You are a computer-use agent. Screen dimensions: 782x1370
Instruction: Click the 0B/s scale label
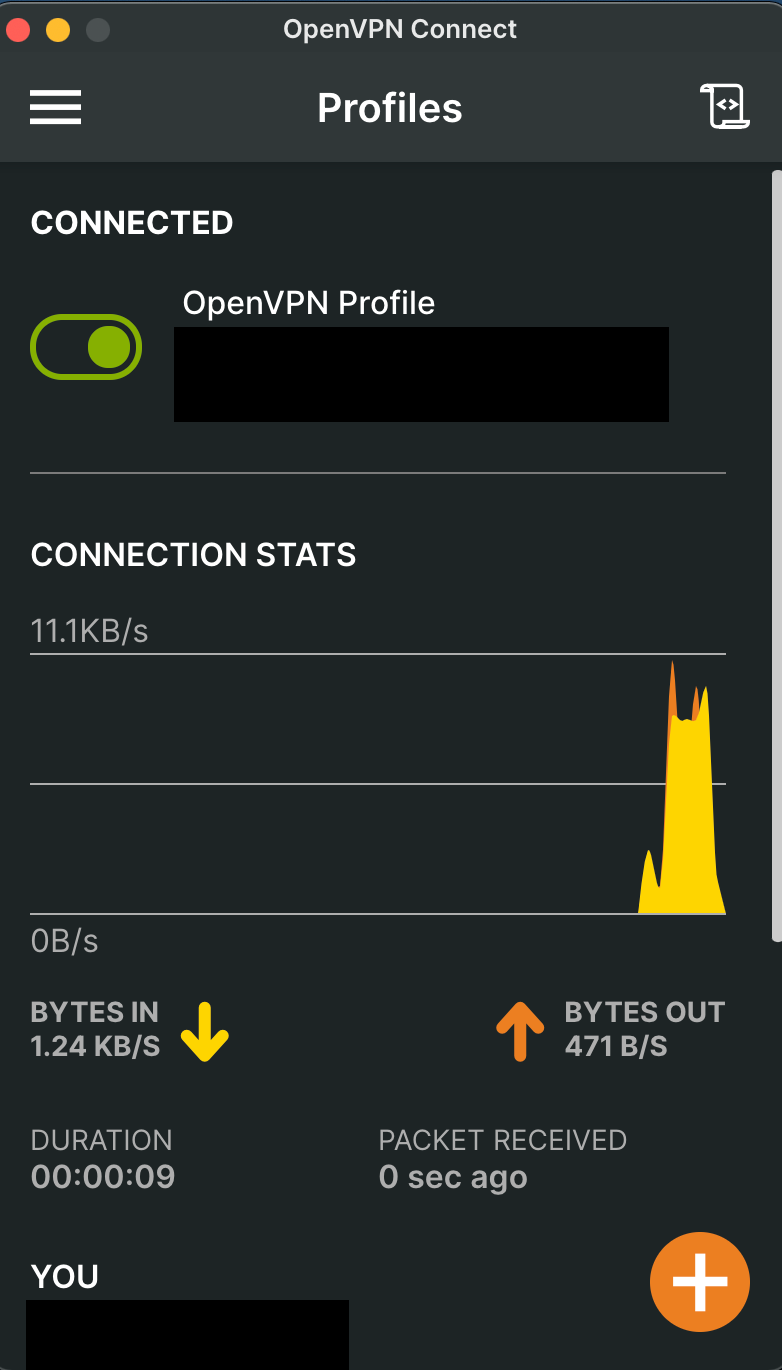(x=64, y=940)
